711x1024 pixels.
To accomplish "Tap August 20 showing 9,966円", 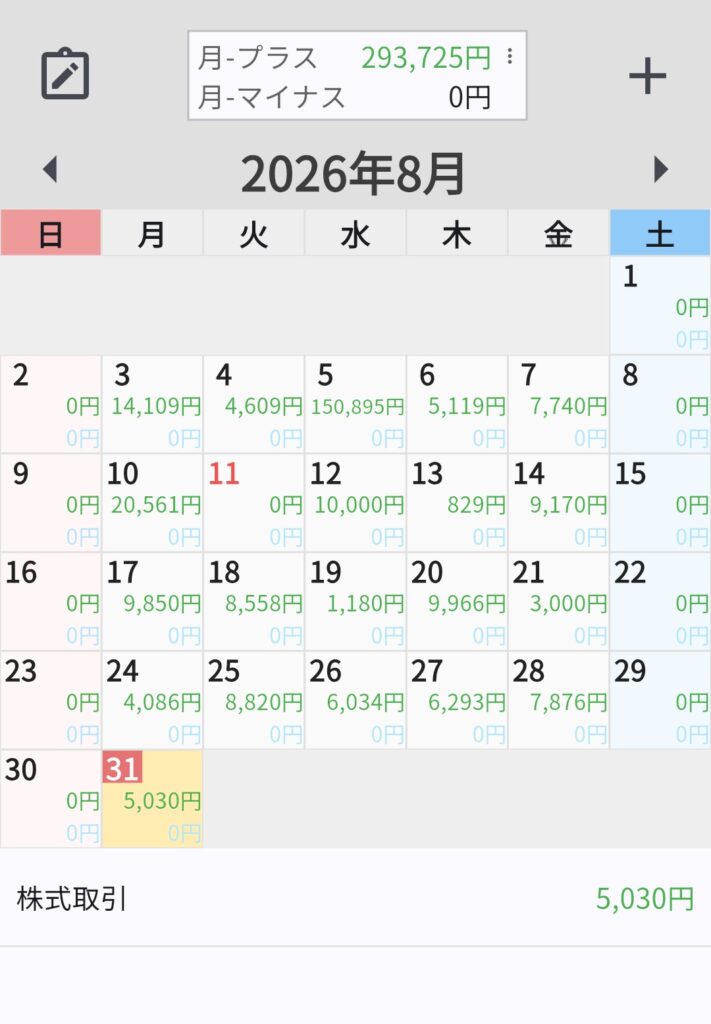I will point(458,601).
